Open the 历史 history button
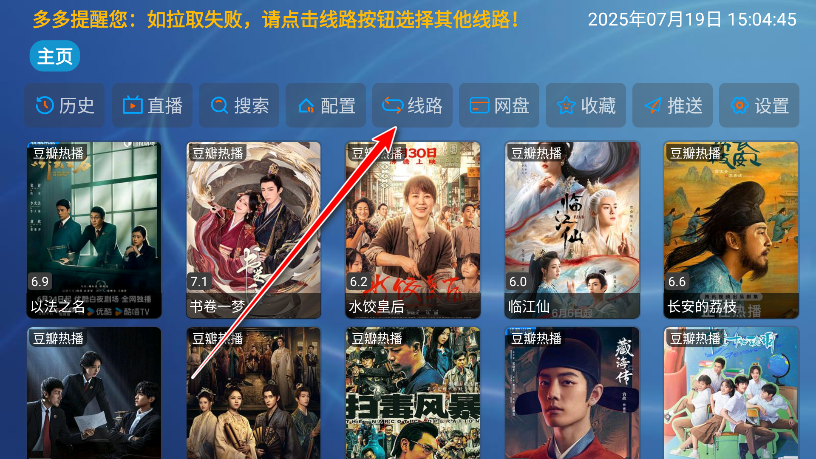 (x=65, y=105)
